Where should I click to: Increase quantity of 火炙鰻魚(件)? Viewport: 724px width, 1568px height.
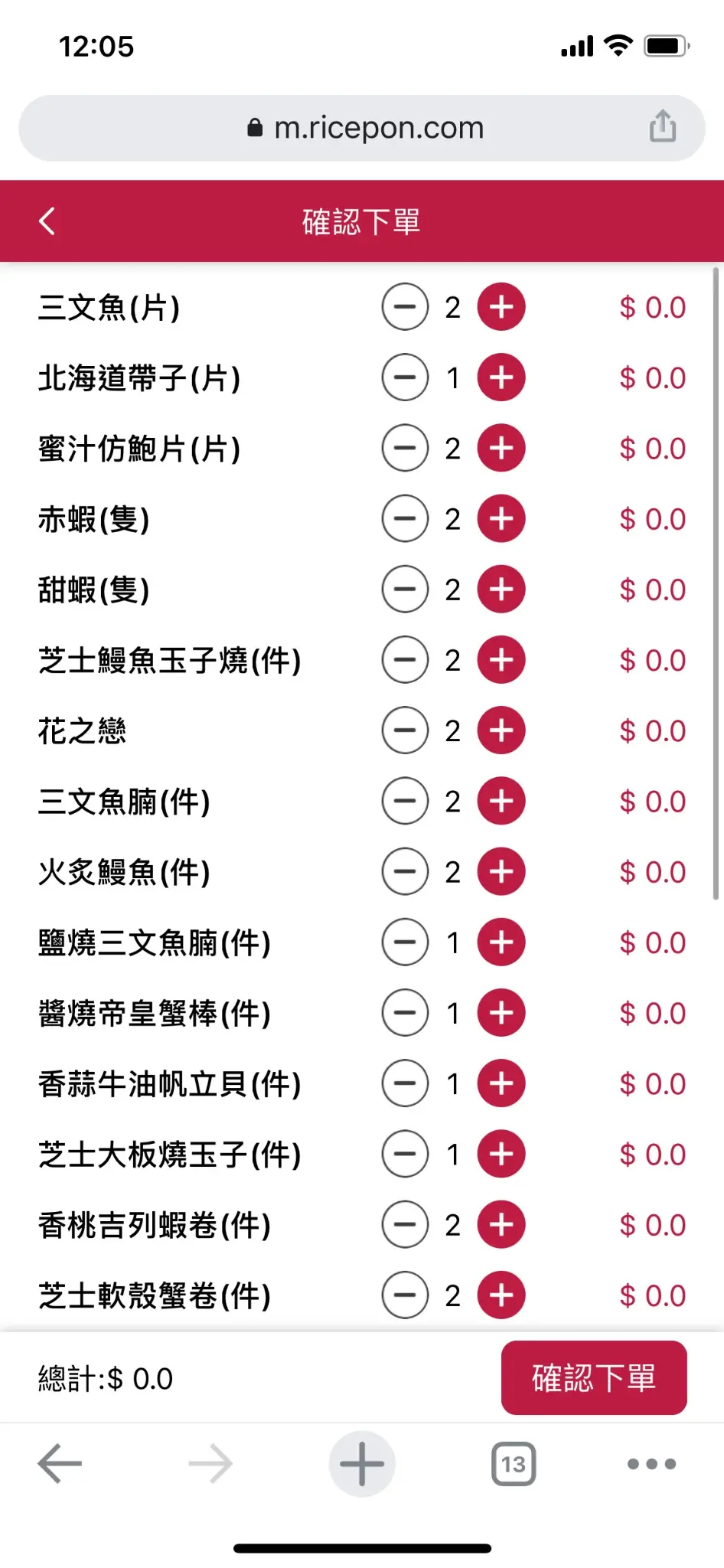[501, 871]
